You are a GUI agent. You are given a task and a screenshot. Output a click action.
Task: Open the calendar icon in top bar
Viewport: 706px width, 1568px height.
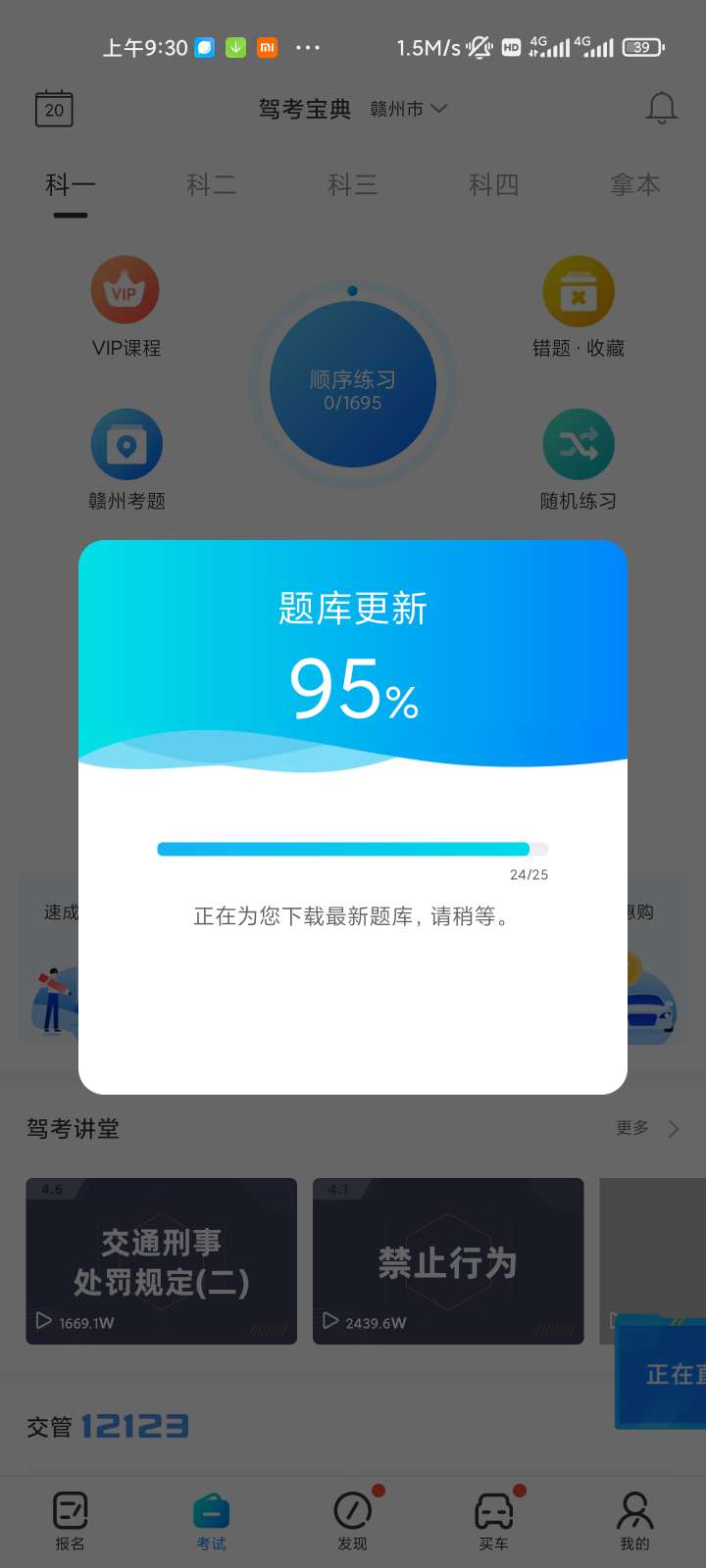pos(54,109)
